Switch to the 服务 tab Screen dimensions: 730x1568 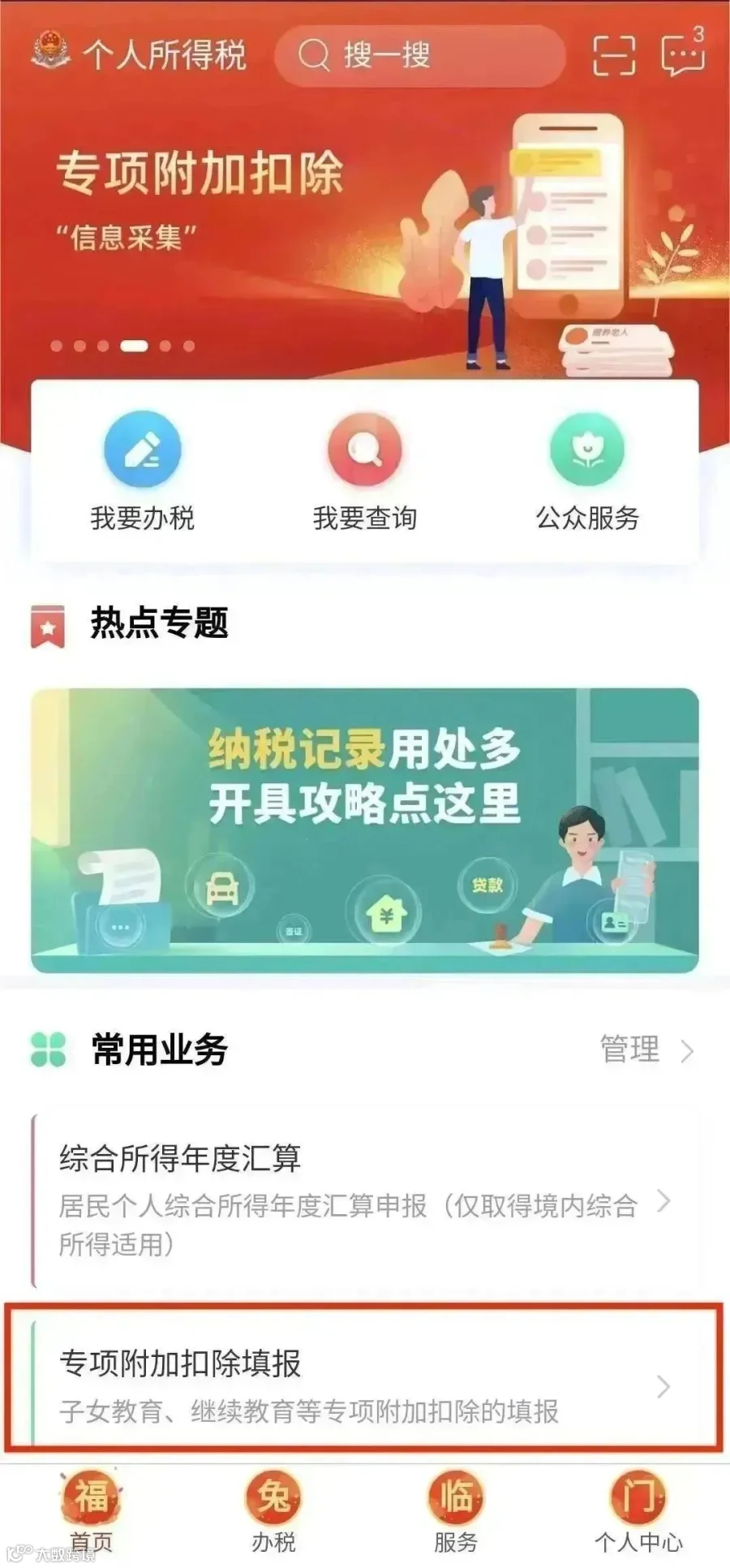pyautogui.click(x=456, y=1511)
